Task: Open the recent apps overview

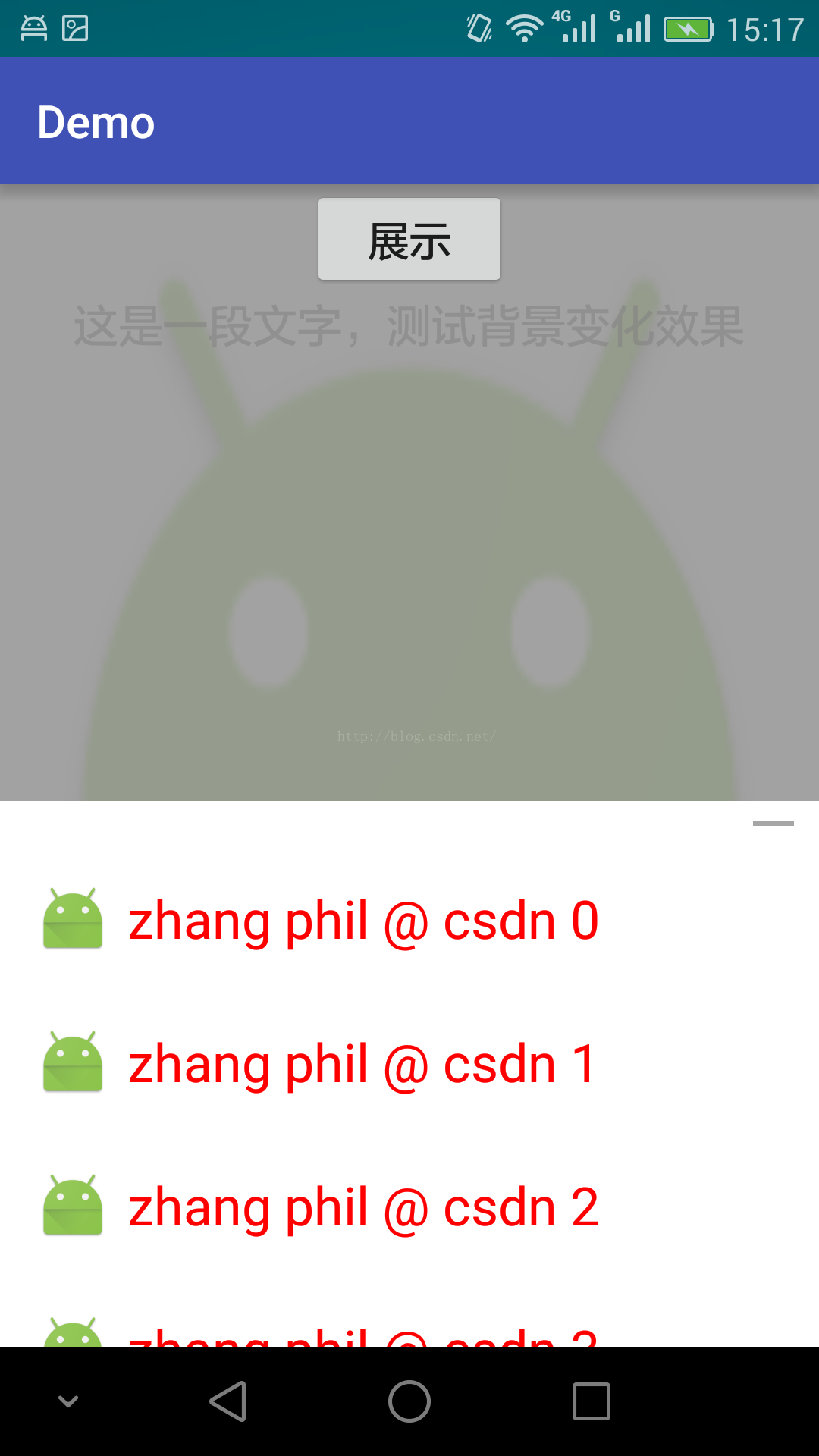Action: point(591,1401)
